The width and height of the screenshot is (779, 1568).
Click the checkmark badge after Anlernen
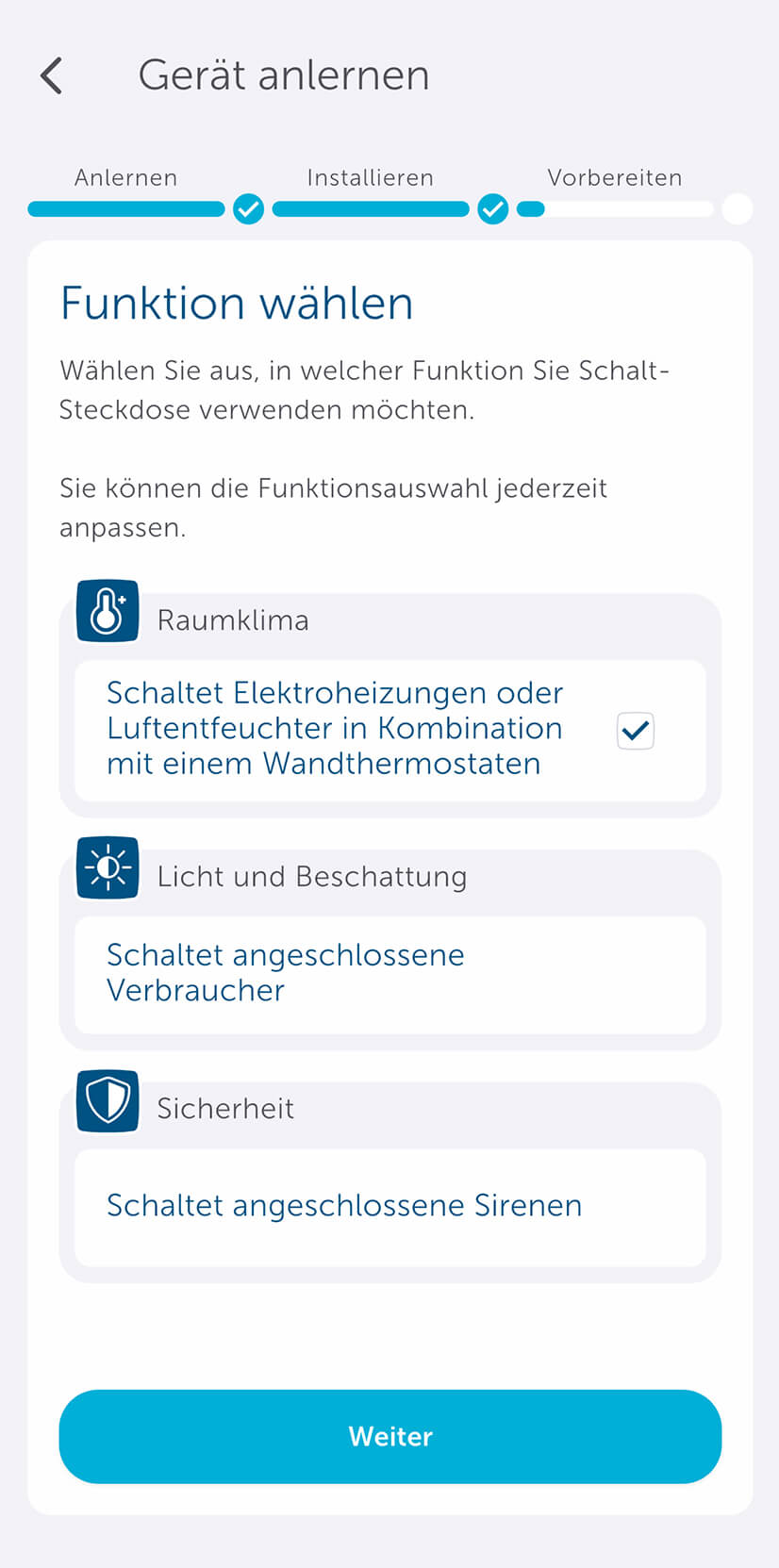248,208
